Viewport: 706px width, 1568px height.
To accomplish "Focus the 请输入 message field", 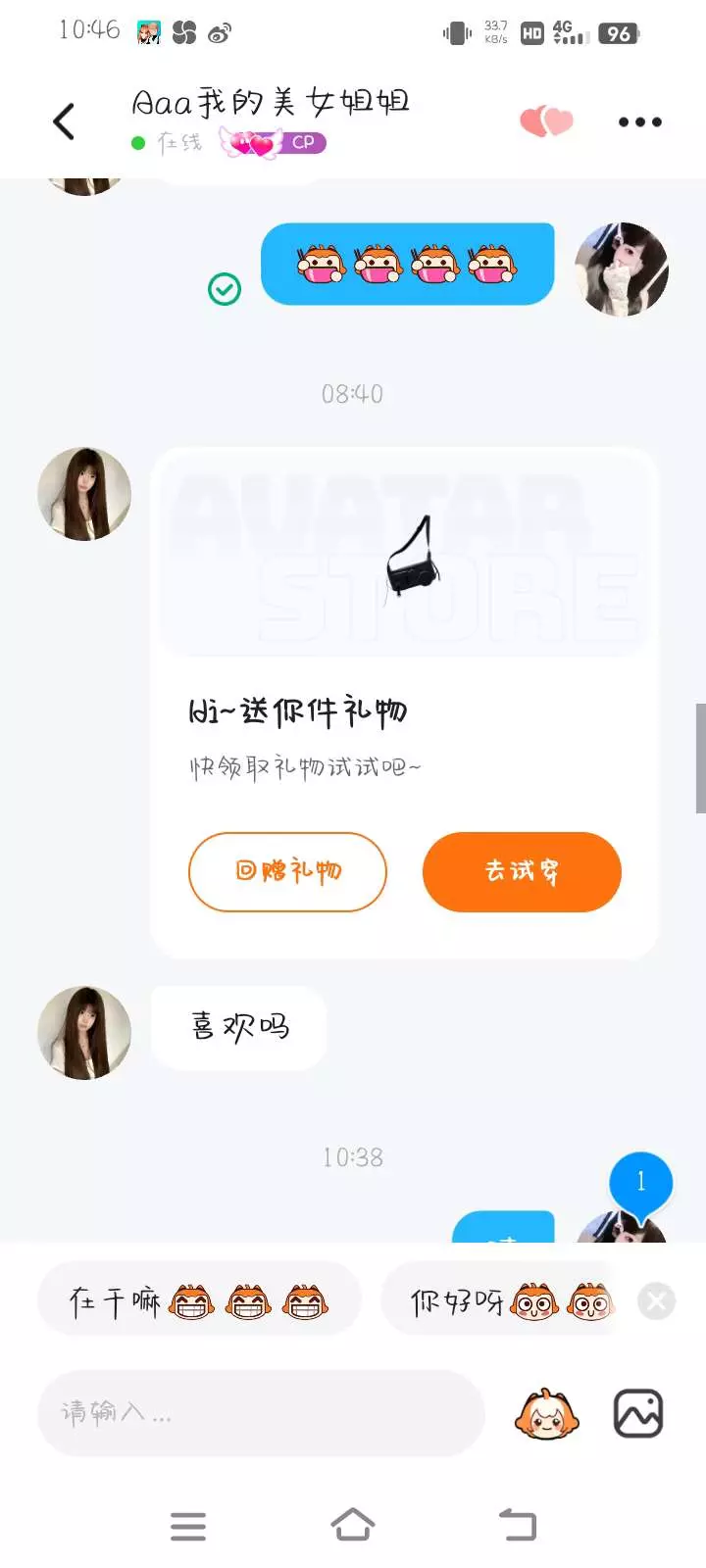I will pos(260,1413).
